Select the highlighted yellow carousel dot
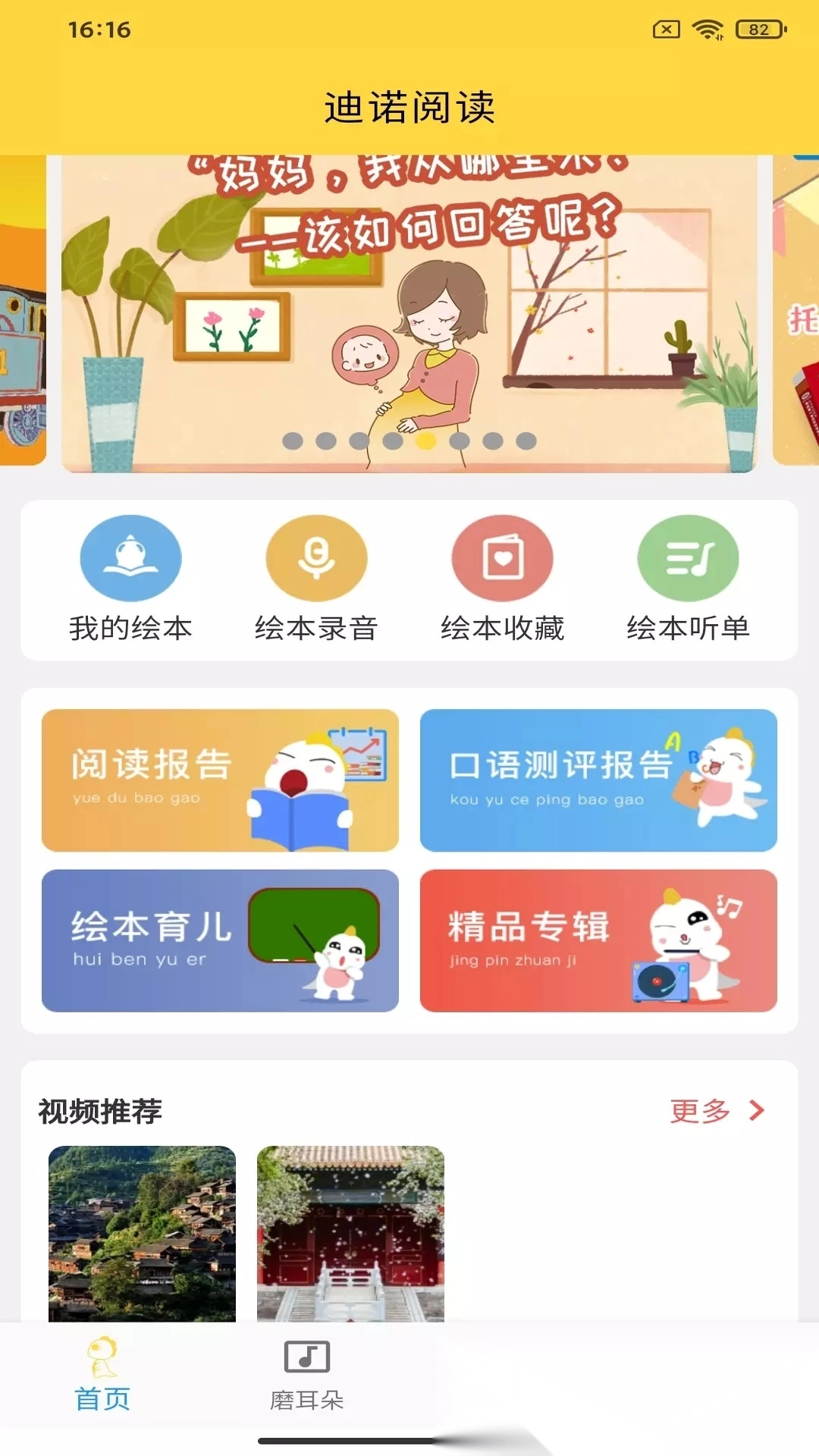The width and height of the screenshot is (819, 1456). point(426,440)
